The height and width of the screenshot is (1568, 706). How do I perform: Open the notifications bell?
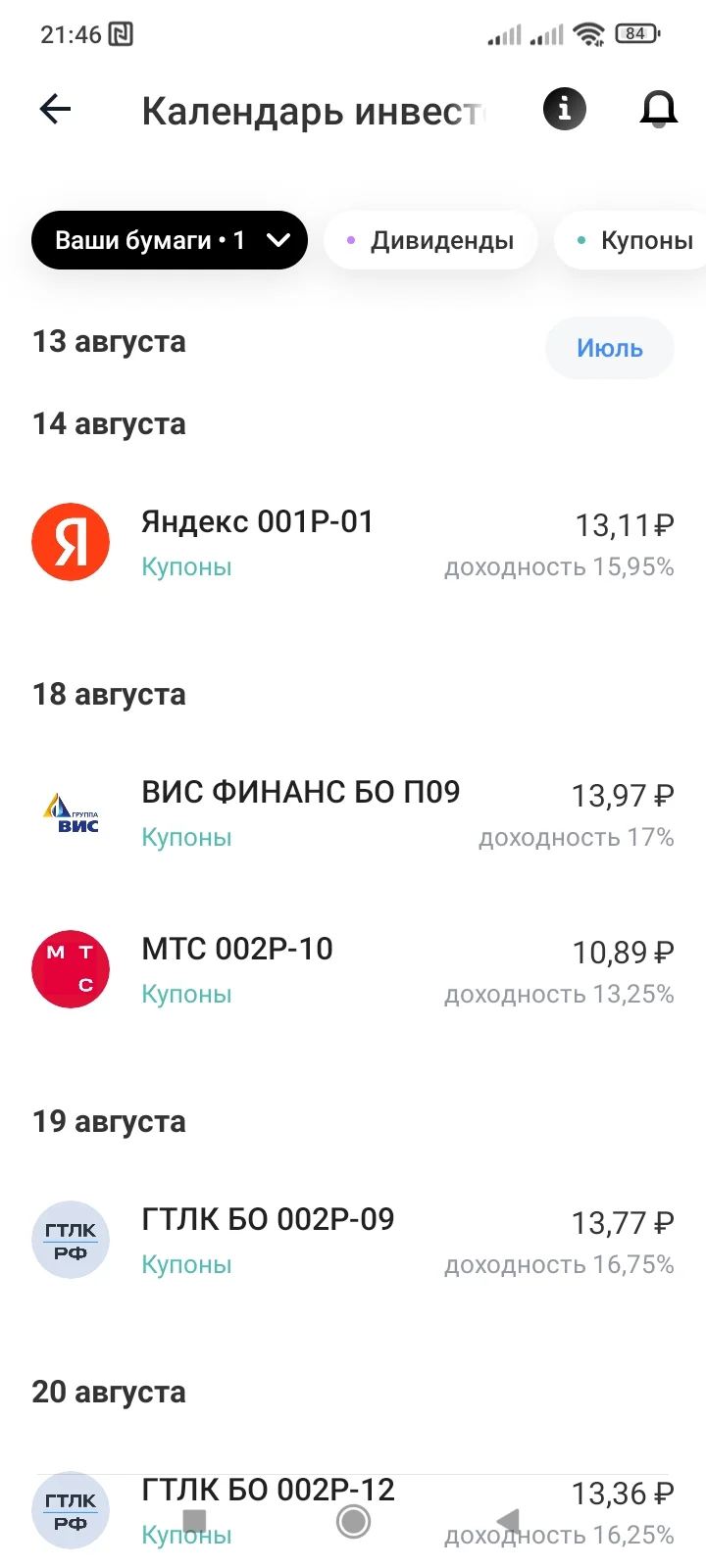(x=659, y=109)
